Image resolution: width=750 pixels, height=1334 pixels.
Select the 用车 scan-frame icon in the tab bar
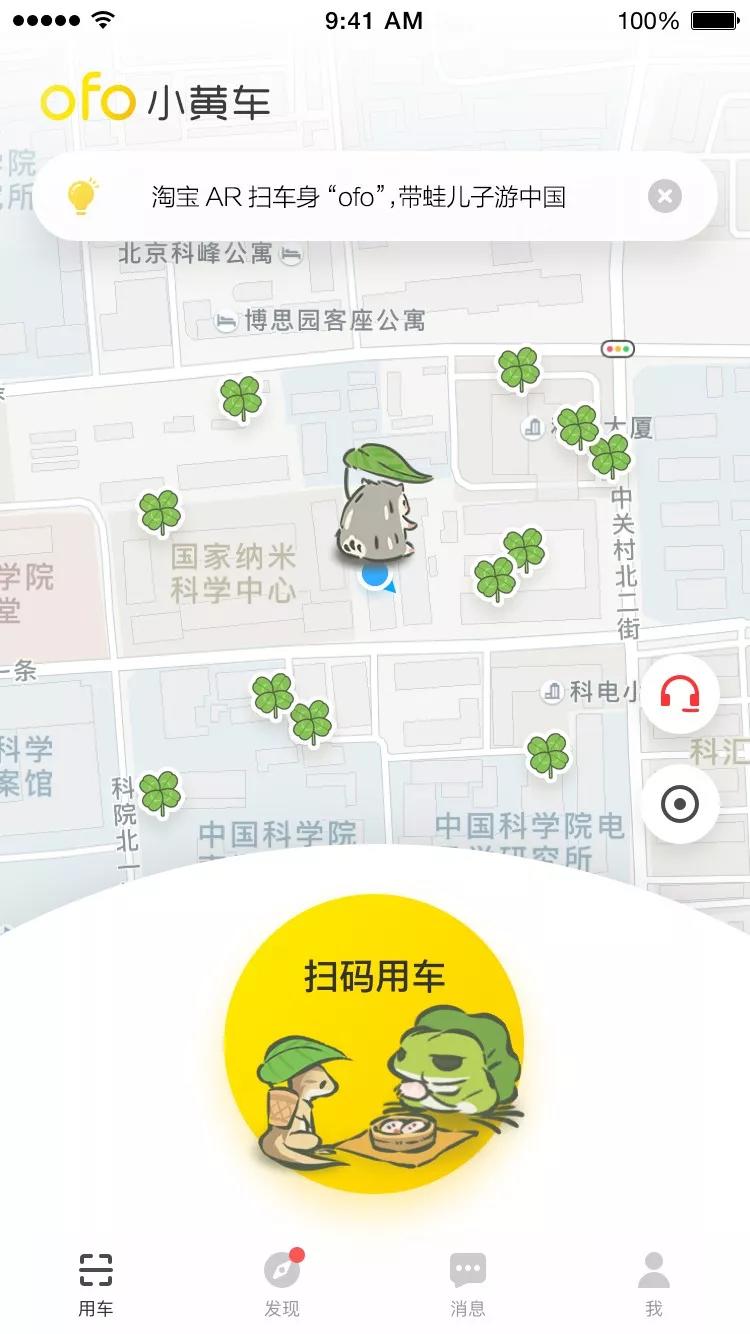pyautogui.click(x=94, y=1268)
